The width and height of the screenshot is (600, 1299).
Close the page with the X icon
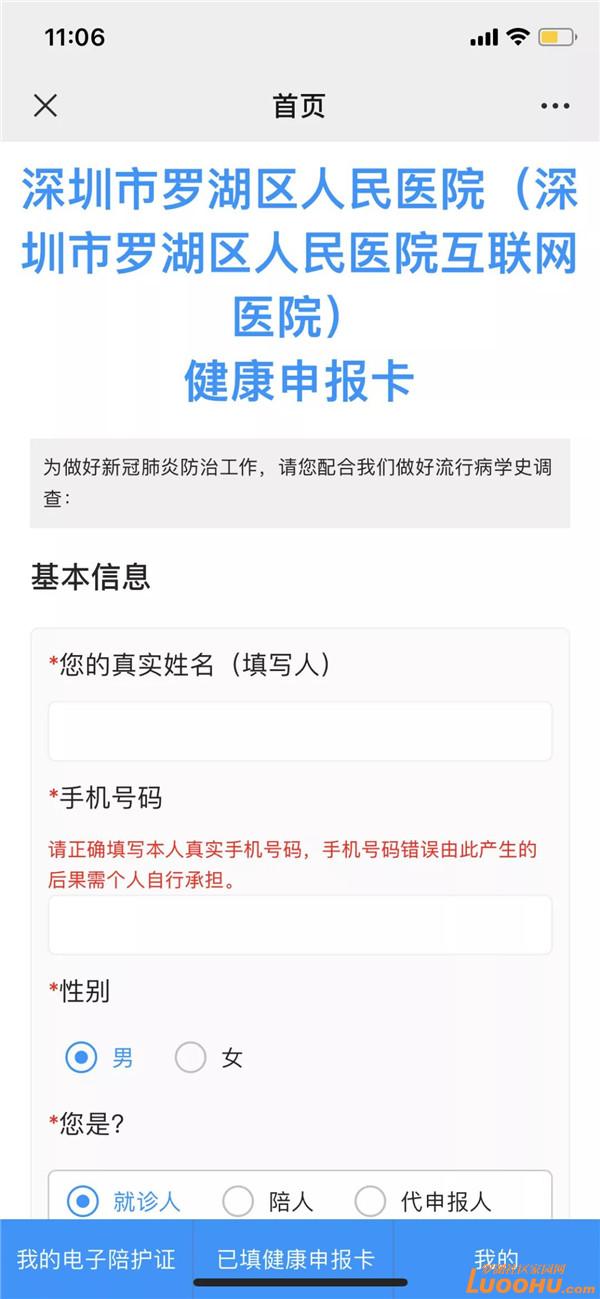coord(45,105)
